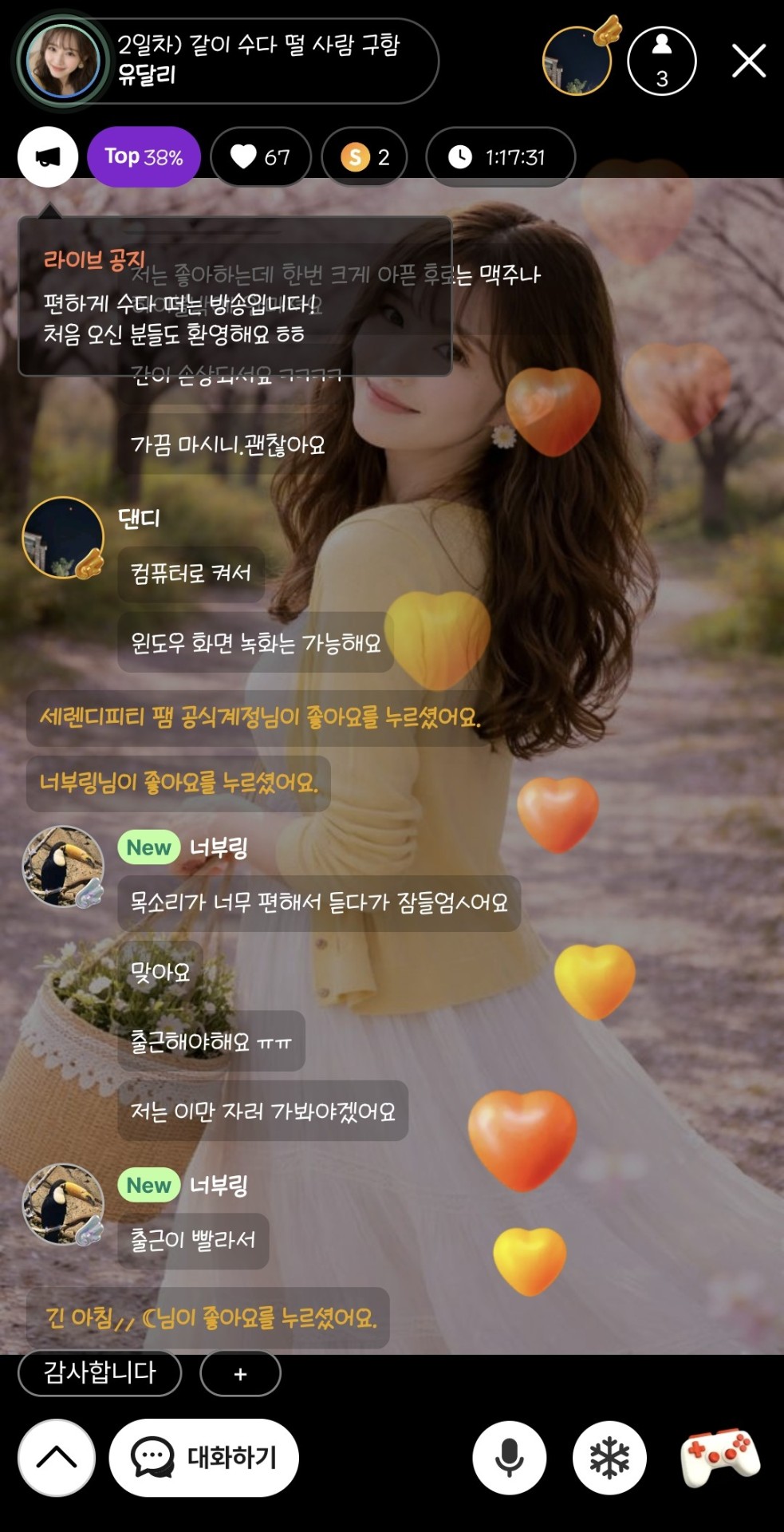784x1532 pixels.
Task: Open the spoon gift count chip
Action: pyautogui.click(x=364, y=156)
